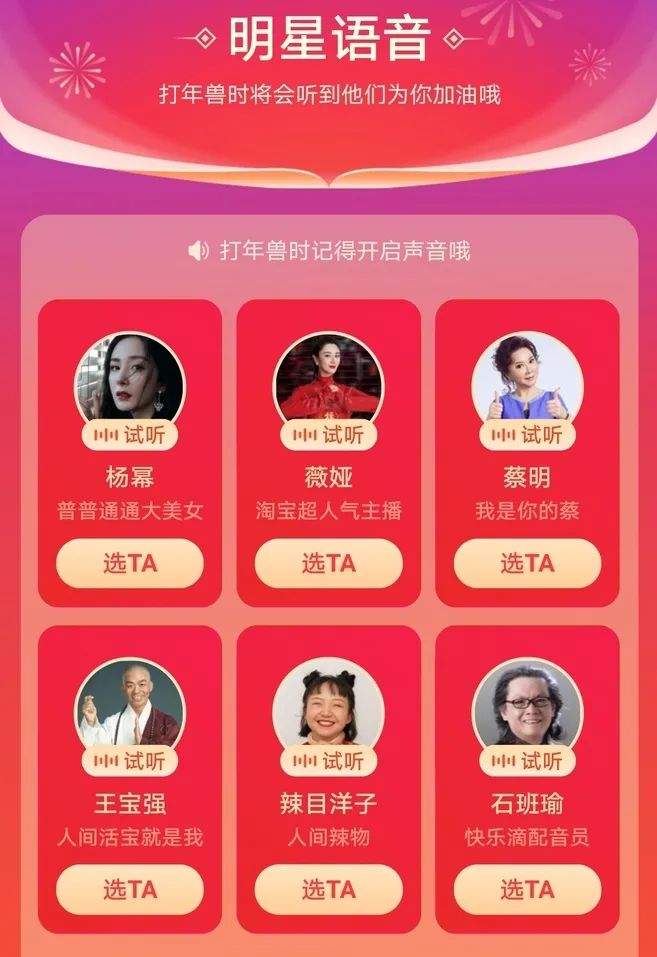The width and height of the screenshot is (657, 957).
Task: Tap 试听 under 王宝强's avatar
Action: pyautogui.click(x=130, y=761)
